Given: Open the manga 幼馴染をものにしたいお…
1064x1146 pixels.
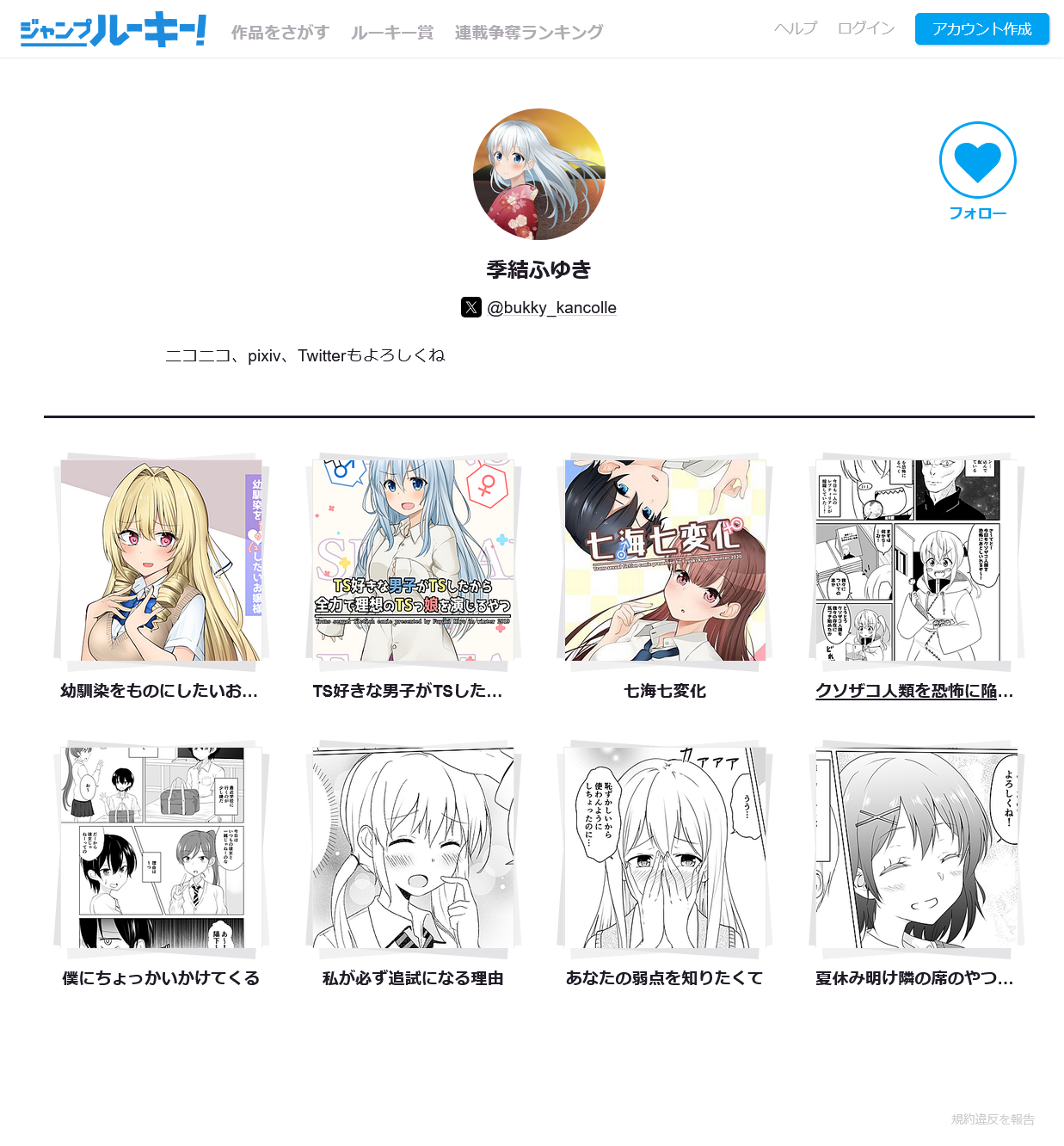Looking at the screenshot, I should (161, 561).
